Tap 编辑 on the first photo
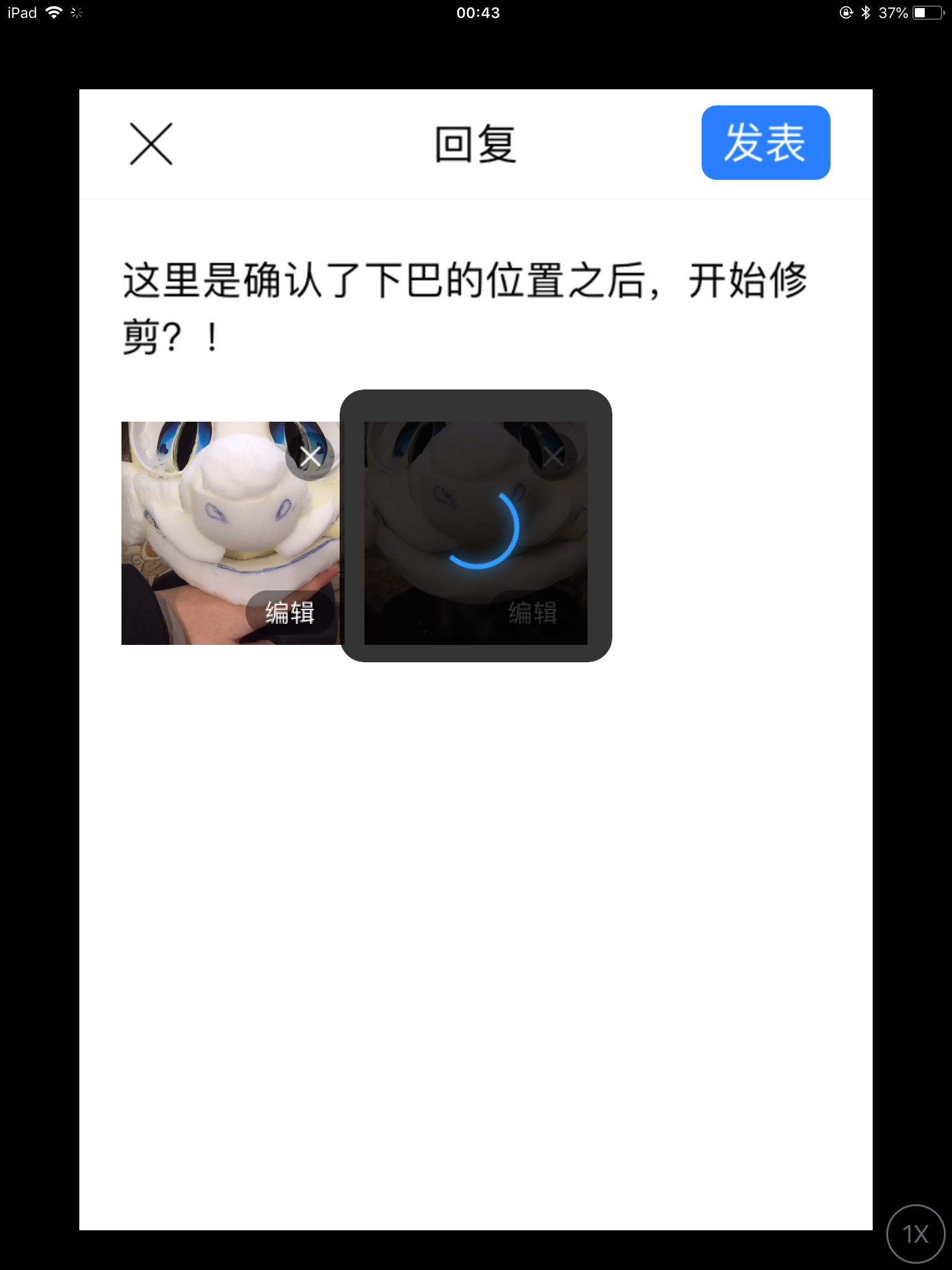This screenshot has width=952, height=1270. click(x=289, y=613)
